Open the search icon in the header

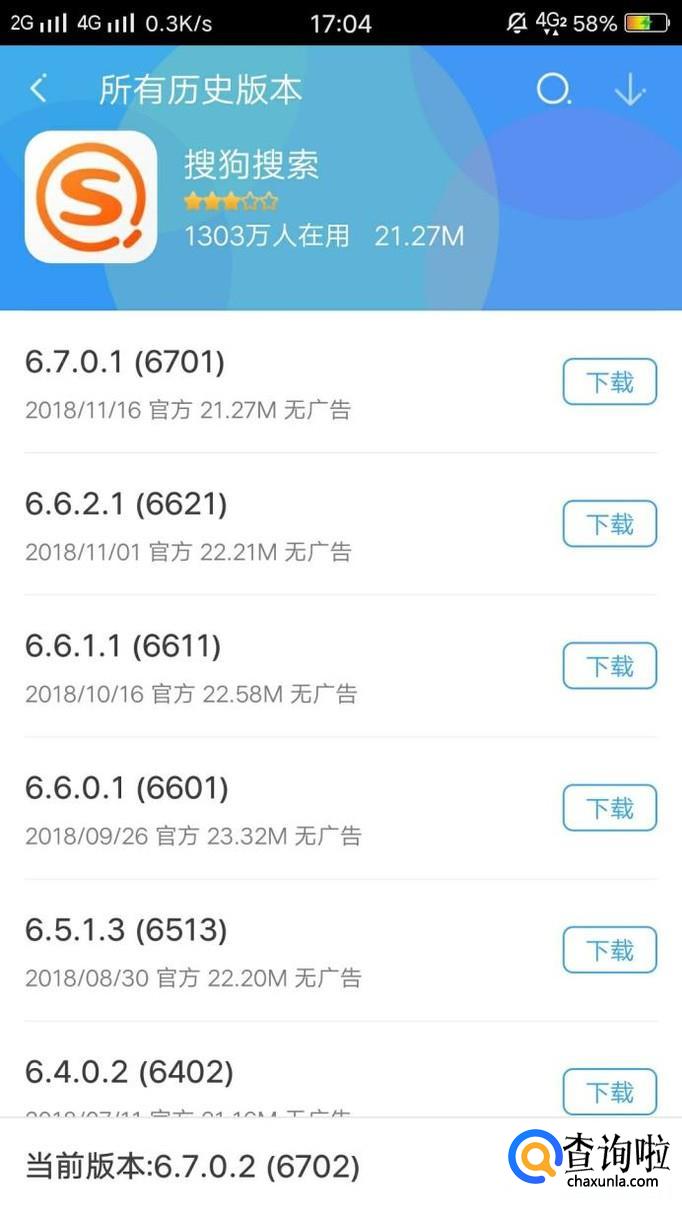pos(554,90)
